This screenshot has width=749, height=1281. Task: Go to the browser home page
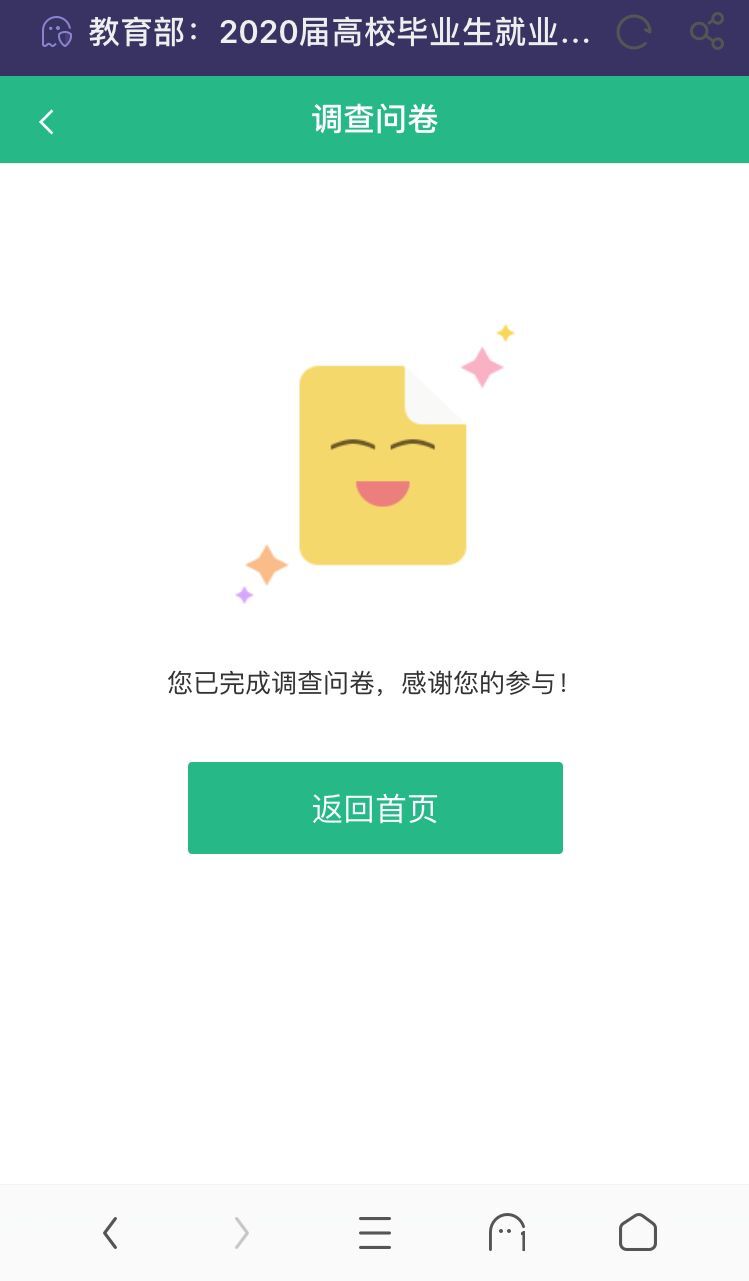tap(638, 1233)
